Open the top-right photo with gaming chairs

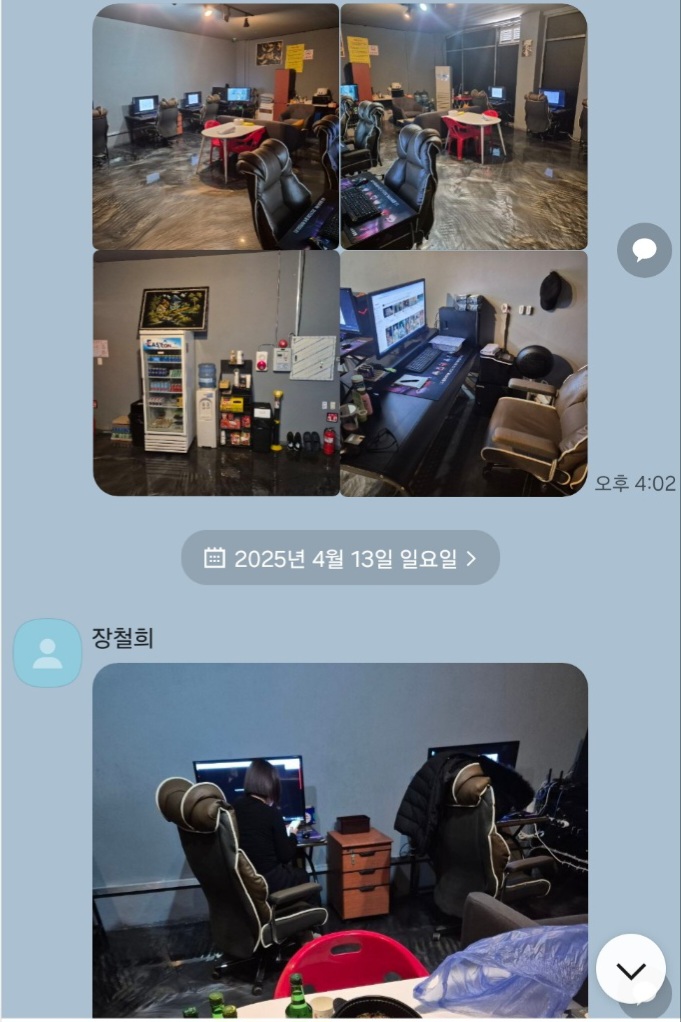tap(463, 126)
